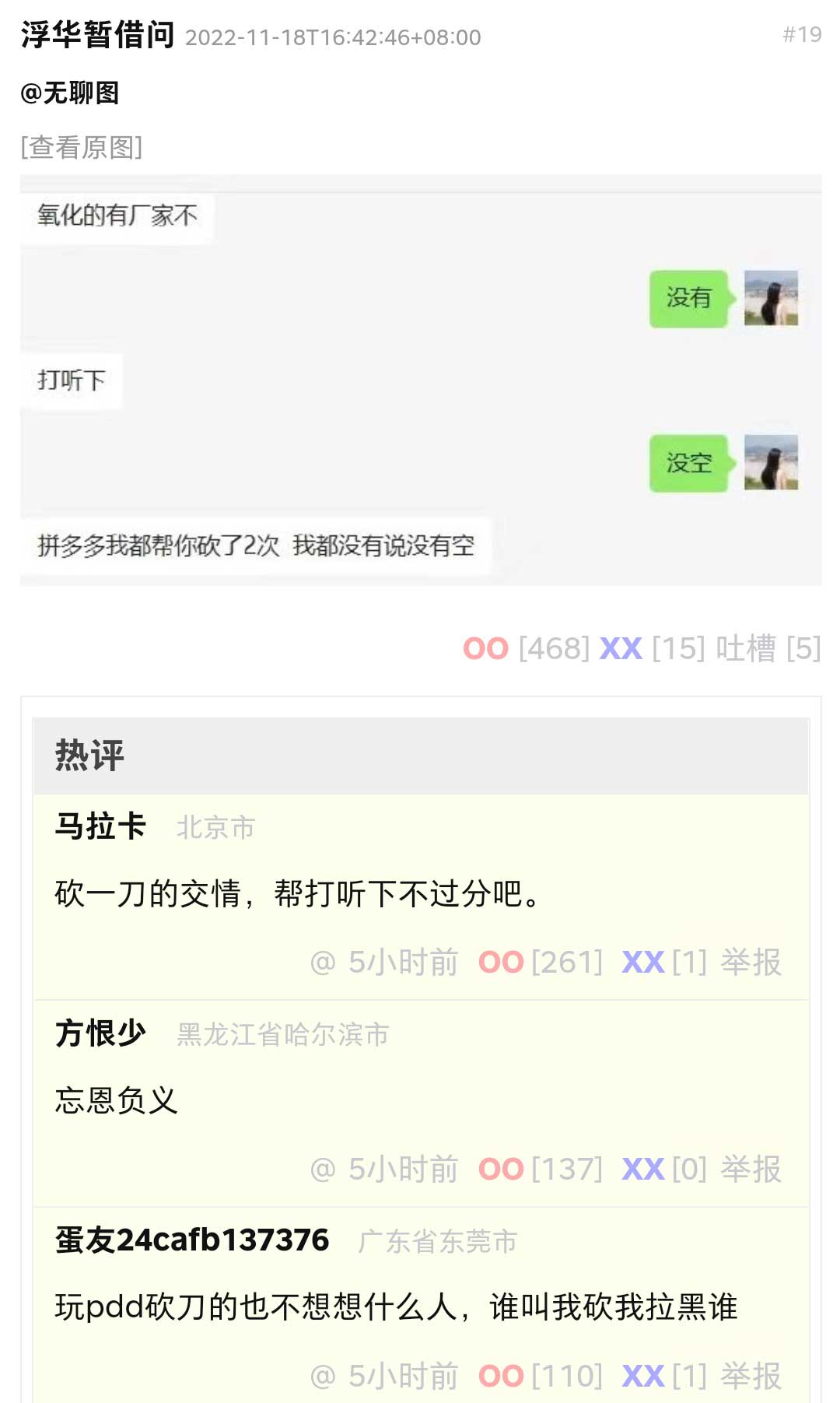840x1403 pixels.
Task: Tap the posted chat screenshot image
Action: 420,380
